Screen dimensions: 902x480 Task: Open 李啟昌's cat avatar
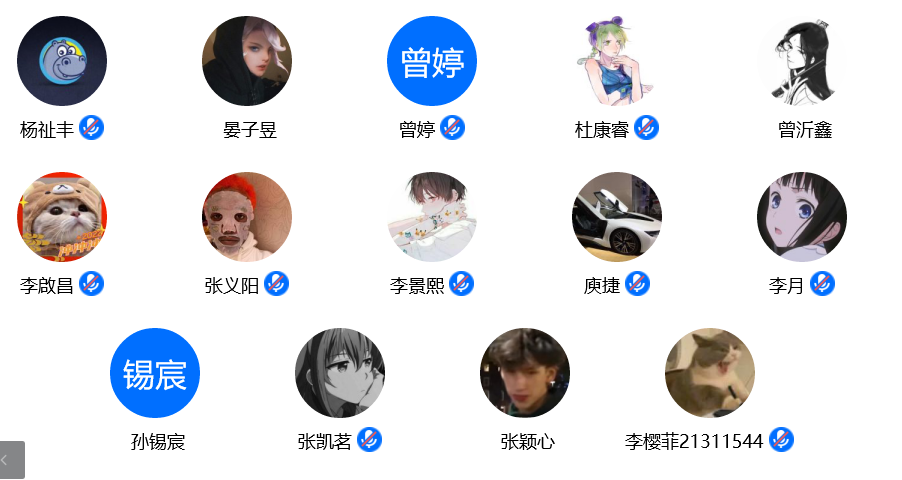62,217
